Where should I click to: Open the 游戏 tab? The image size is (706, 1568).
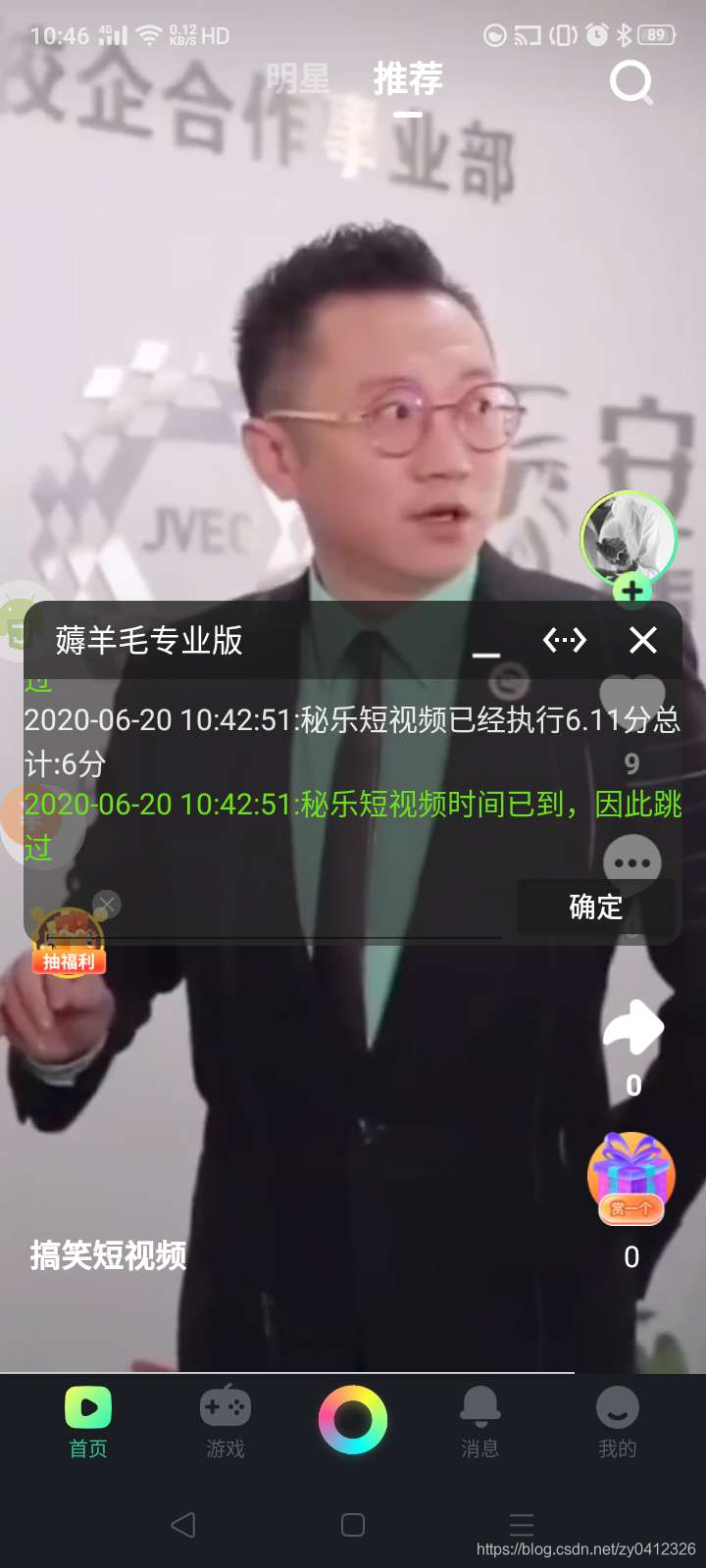click(226, 1421)
